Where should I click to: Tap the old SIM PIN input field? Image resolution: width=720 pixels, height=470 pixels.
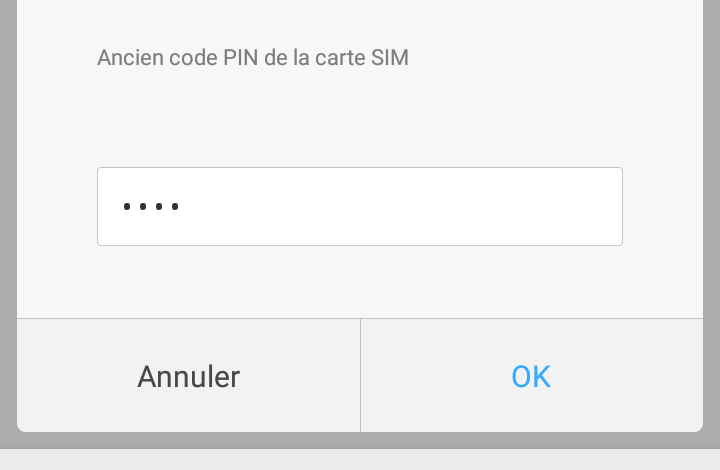point(359,206)
